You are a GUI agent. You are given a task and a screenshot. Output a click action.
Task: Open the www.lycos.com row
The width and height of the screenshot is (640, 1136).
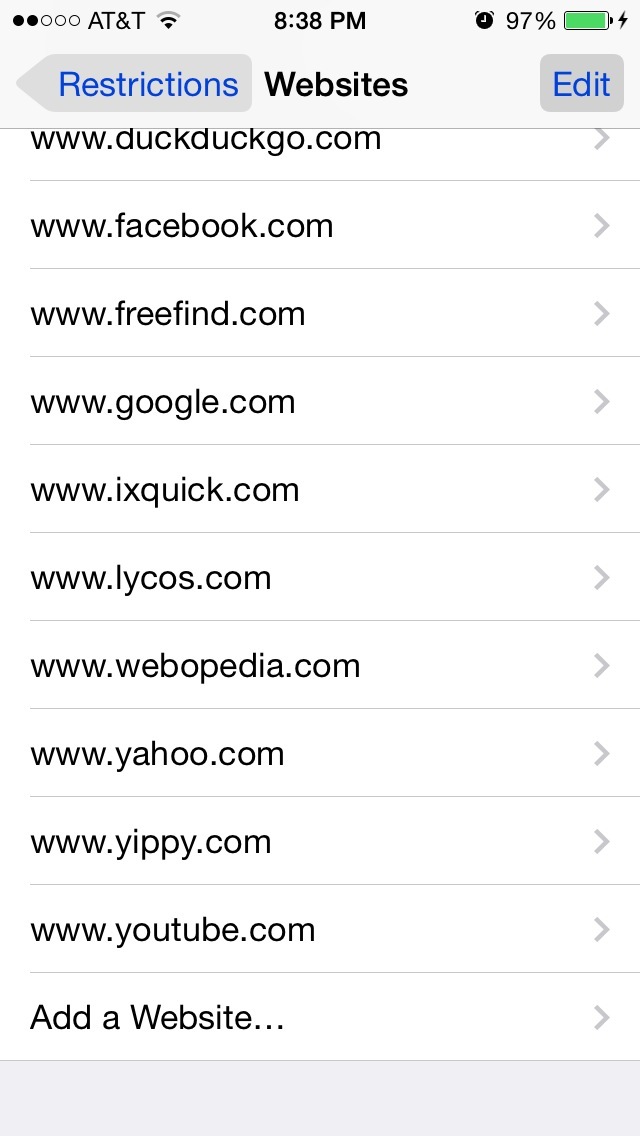click(320, 578)
